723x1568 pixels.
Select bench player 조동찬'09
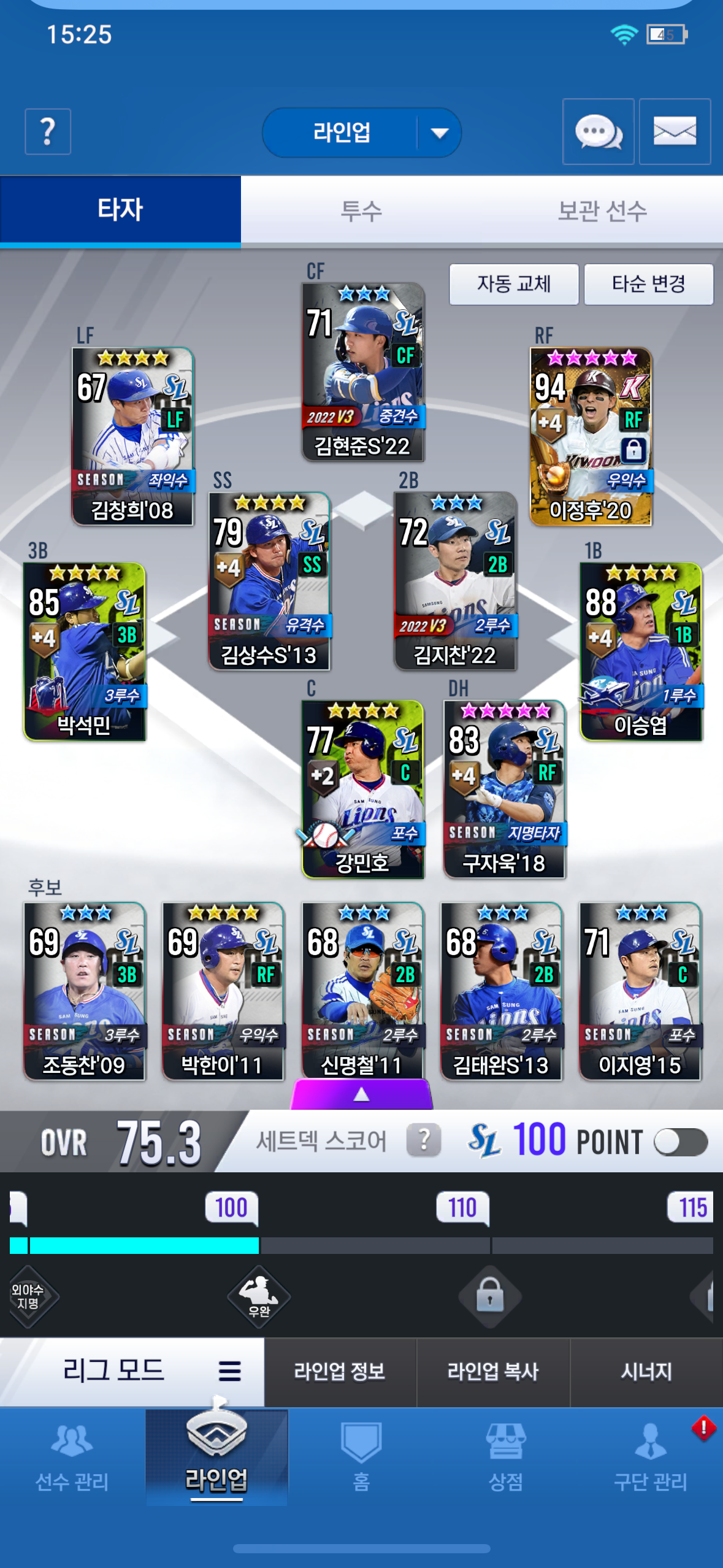pos(84,991)
